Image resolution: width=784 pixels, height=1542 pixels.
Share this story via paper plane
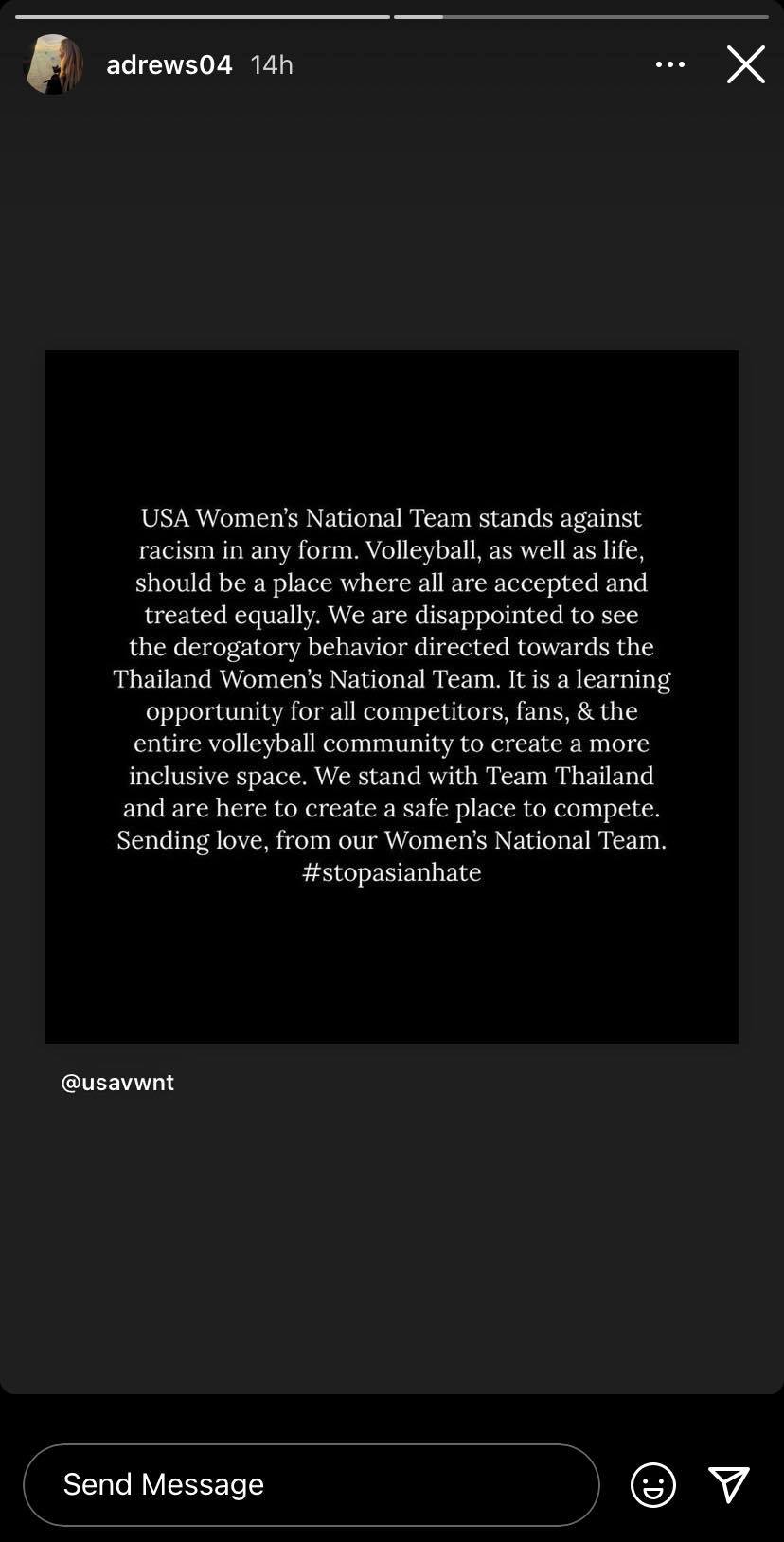[x=728, y=1484]
